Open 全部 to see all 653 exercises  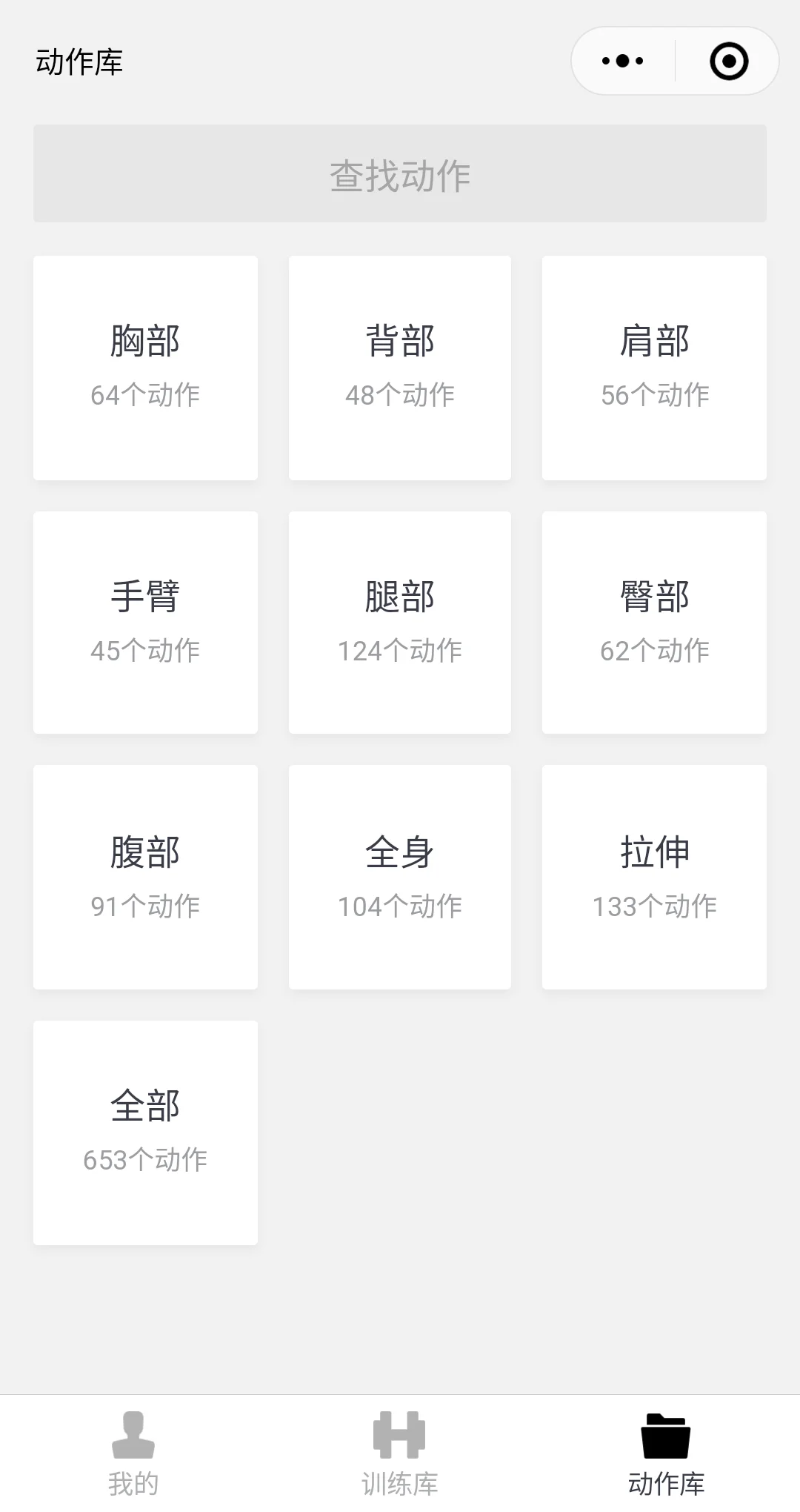click(x=145, y=1133)
